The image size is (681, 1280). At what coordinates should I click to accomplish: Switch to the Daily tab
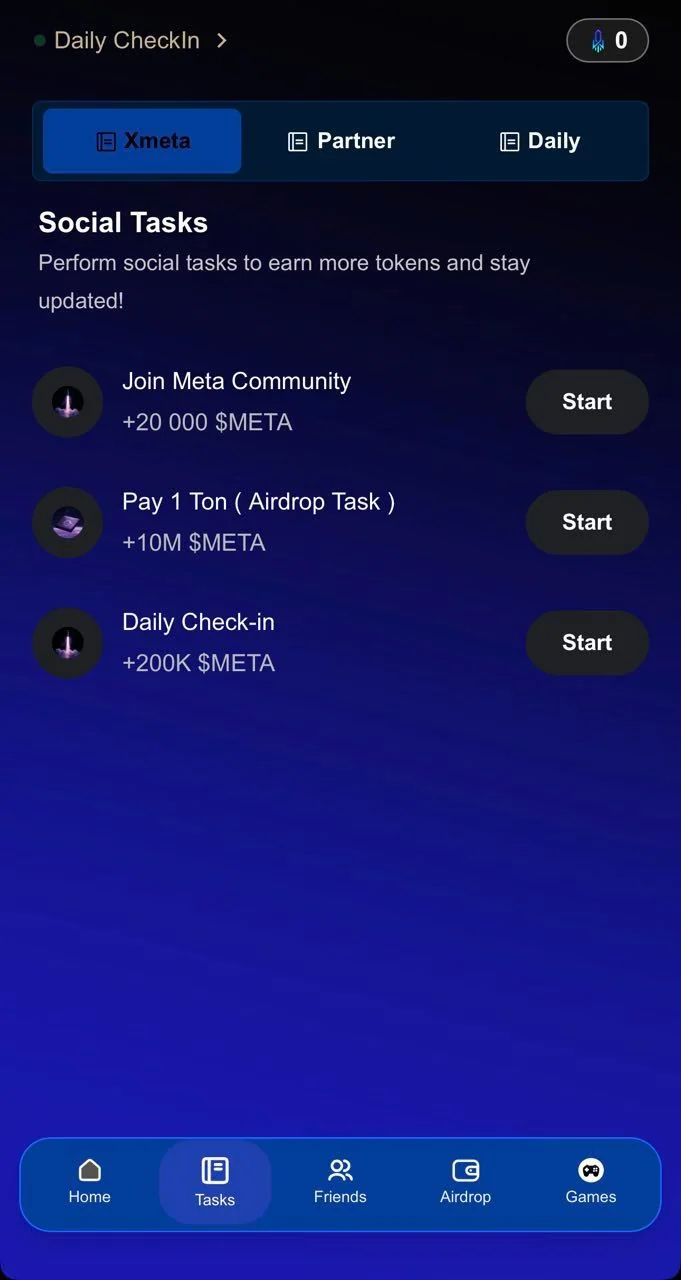point(540,141)
